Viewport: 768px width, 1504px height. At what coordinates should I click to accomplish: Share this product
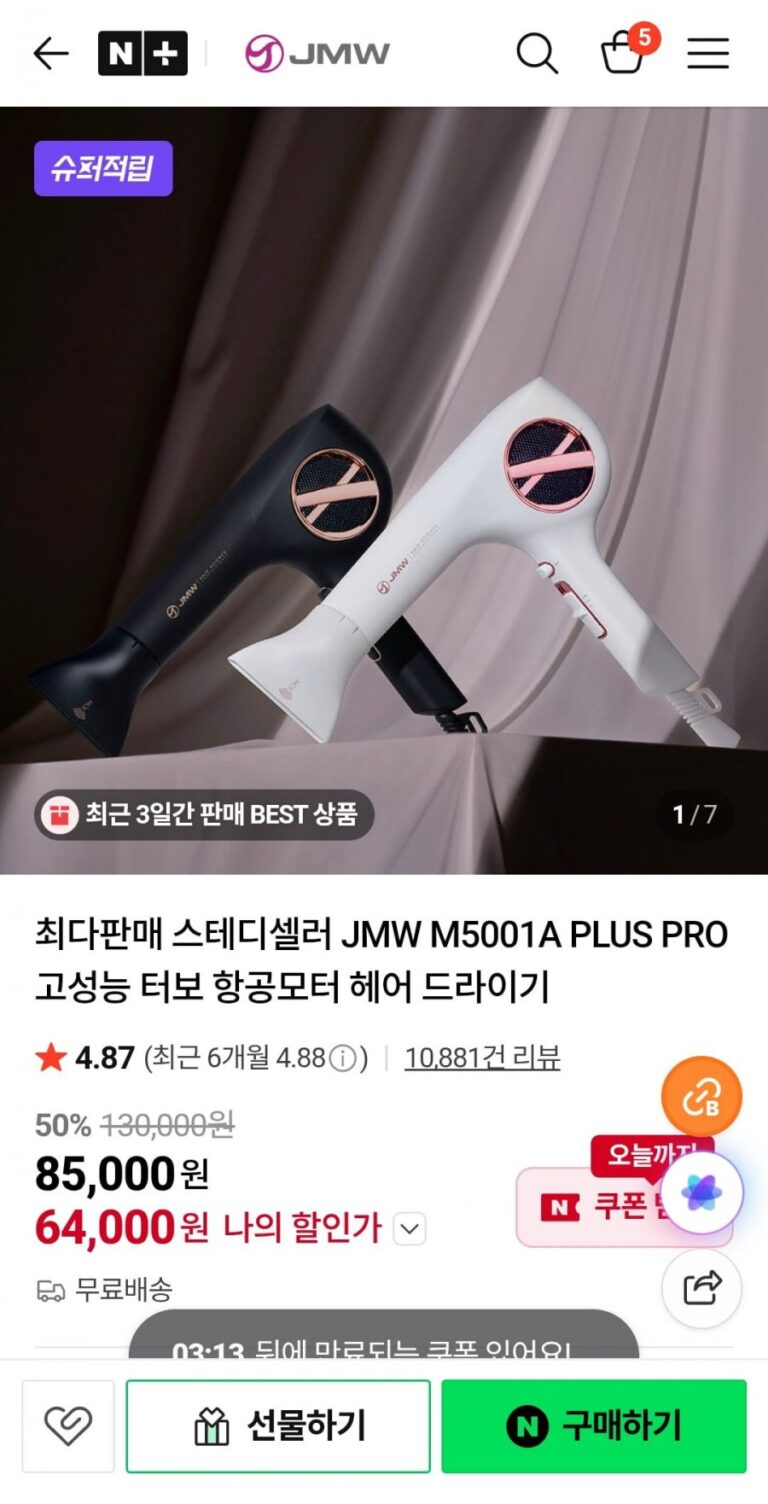coord(702,1287)
